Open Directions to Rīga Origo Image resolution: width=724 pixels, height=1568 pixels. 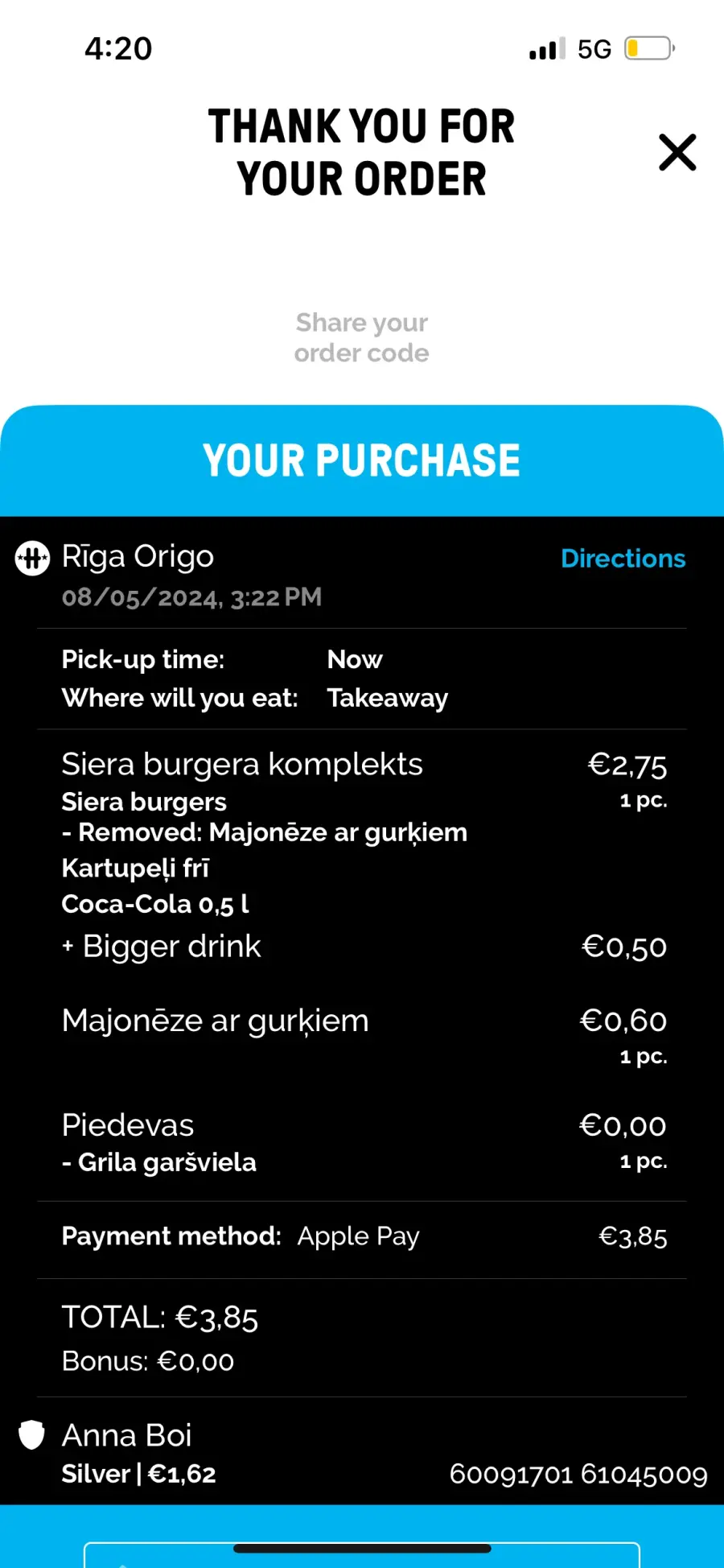click(623, 558)
